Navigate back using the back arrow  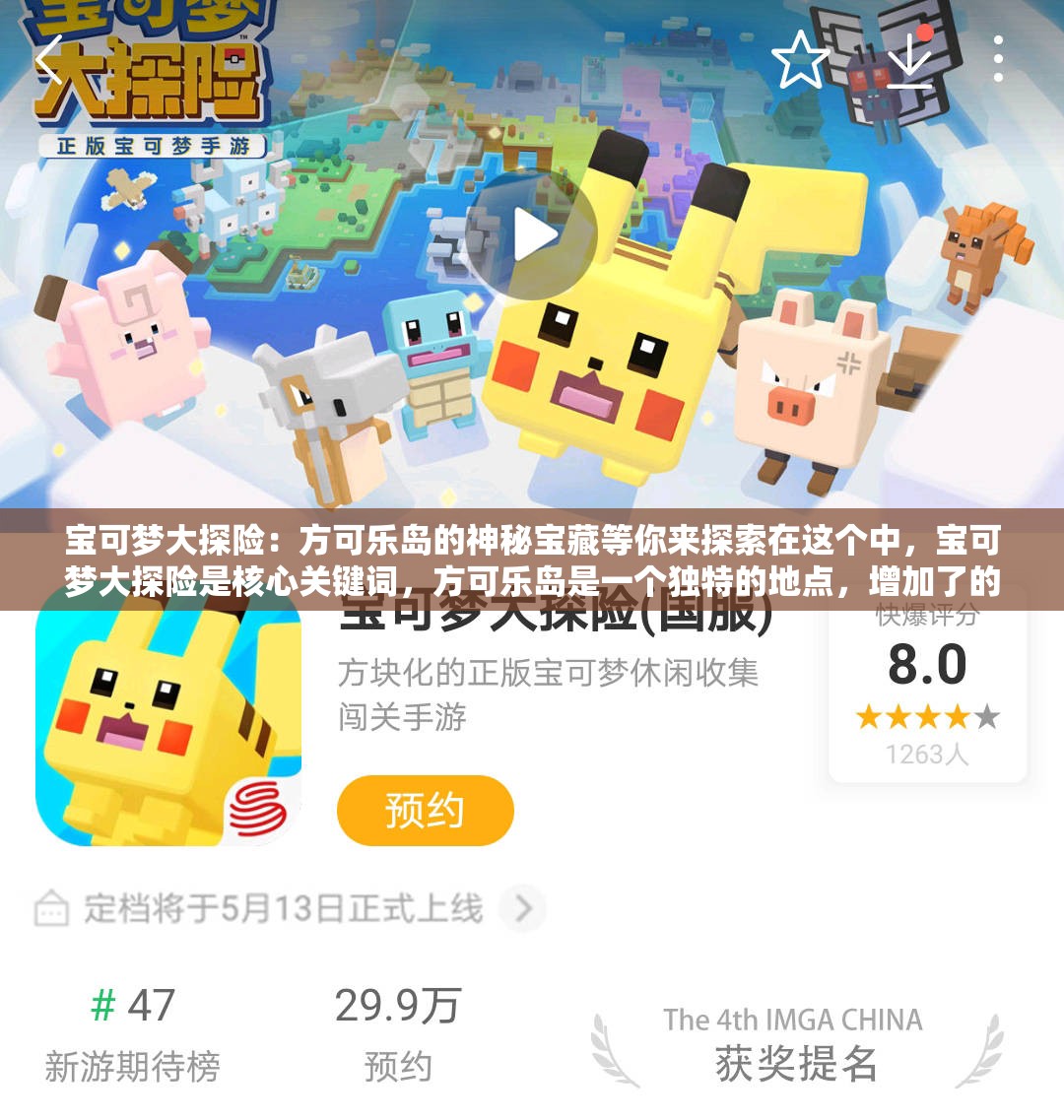click(x=51, y=61)
